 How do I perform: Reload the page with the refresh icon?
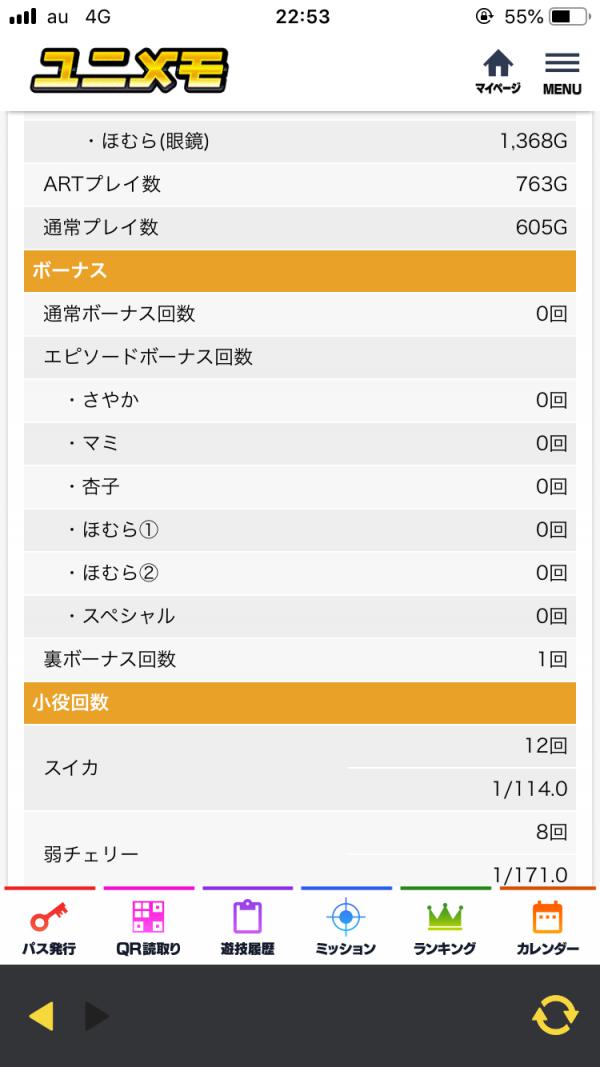click(555, 1015)
